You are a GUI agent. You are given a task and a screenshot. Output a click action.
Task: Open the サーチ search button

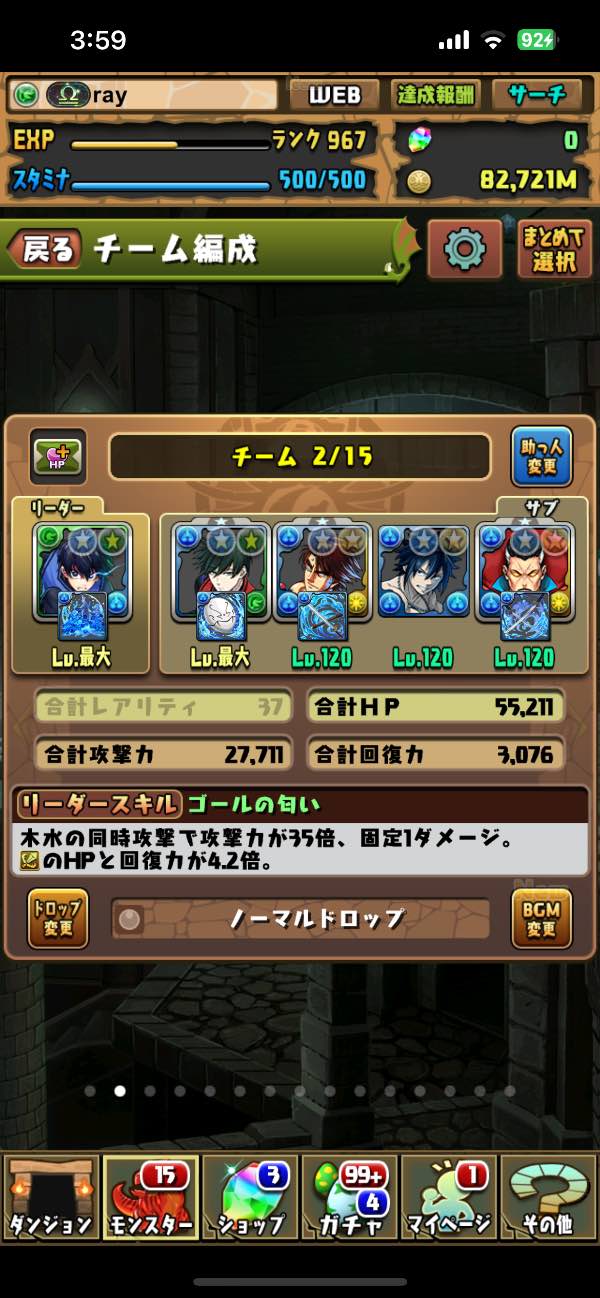[x=538, y=95]
